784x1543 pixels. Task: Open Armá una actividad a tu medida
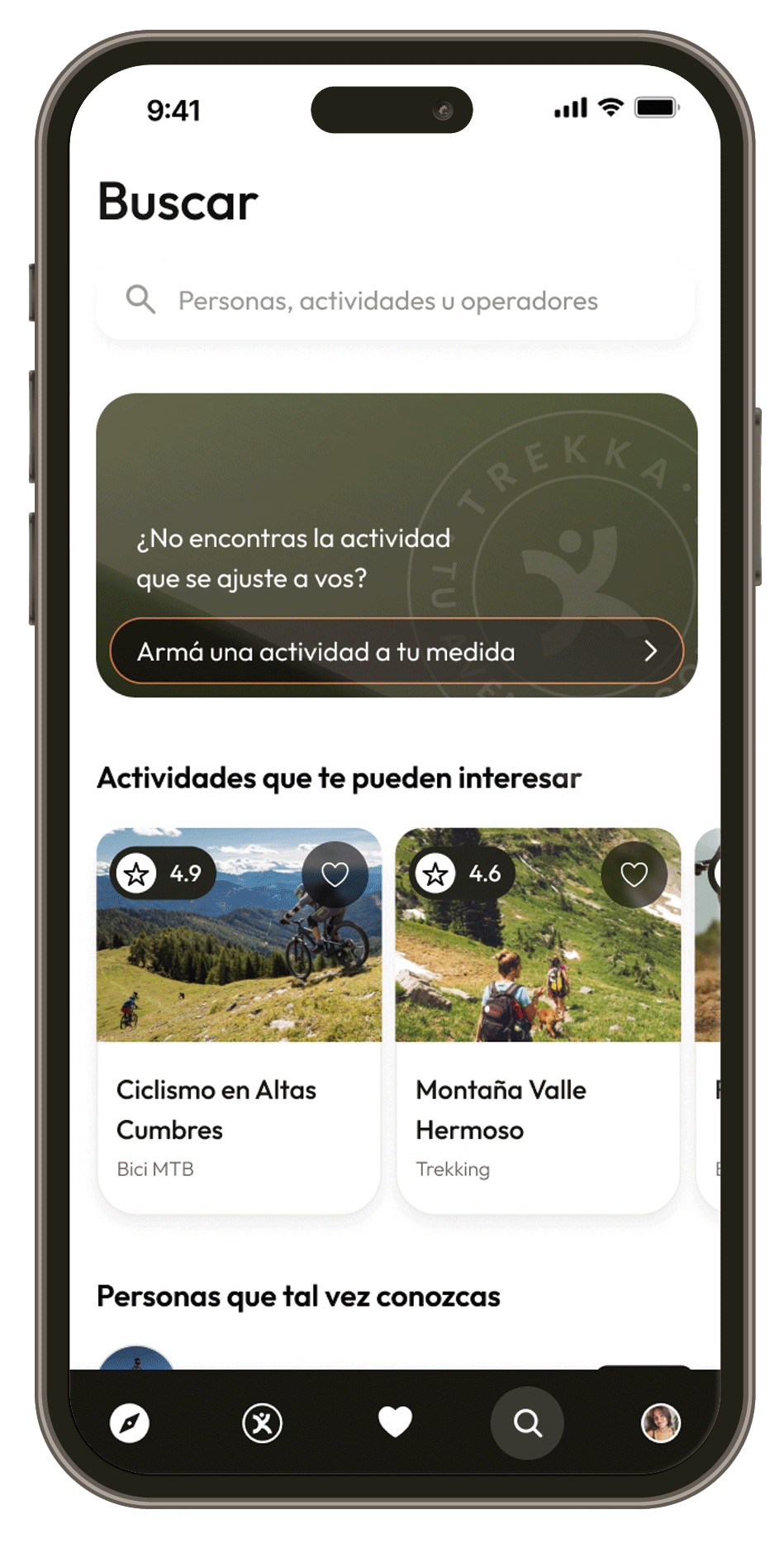(x=397, y=651)
